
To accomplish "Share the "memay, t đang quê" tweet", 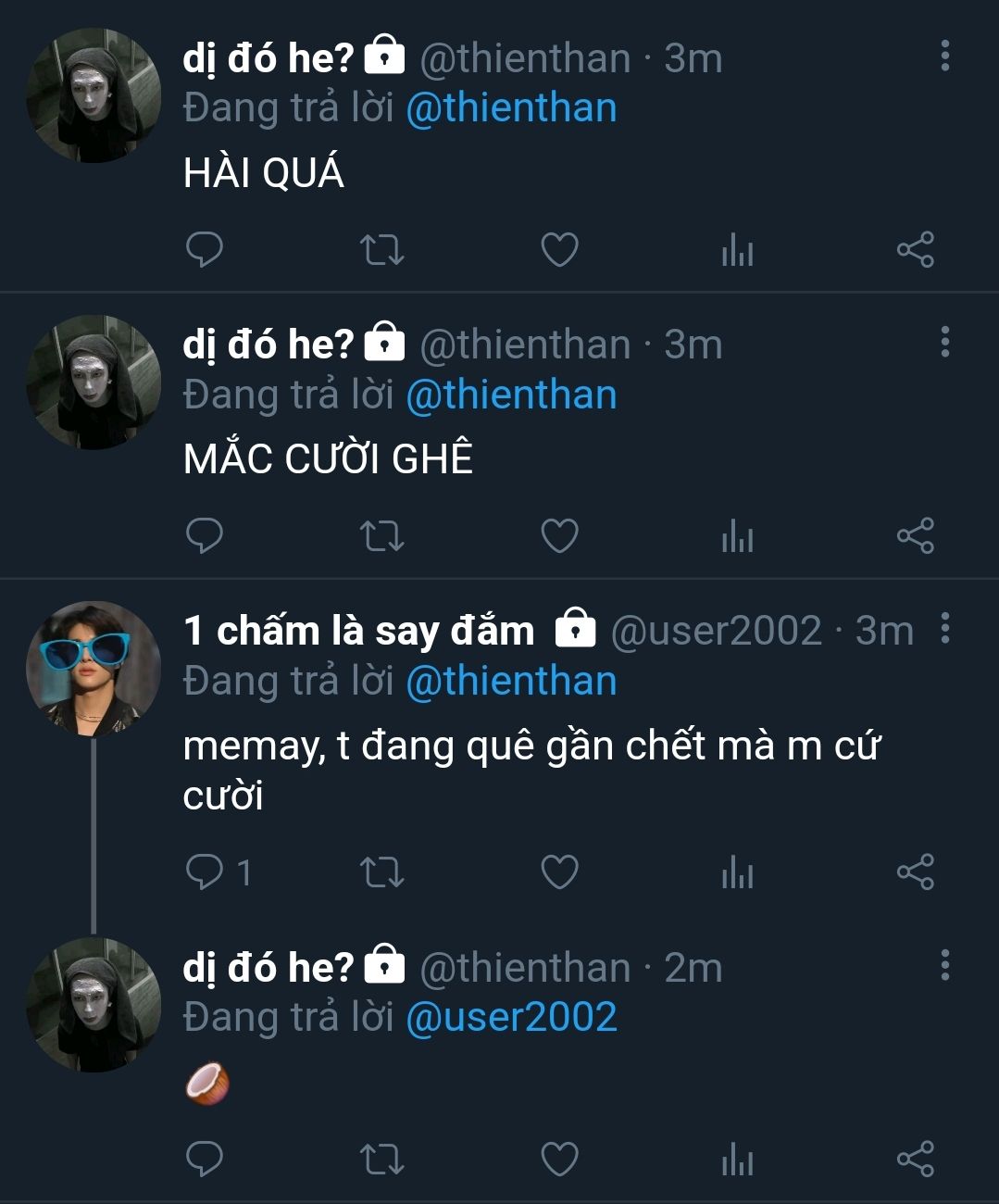I will pyautogui.click(x=915, y=872).
